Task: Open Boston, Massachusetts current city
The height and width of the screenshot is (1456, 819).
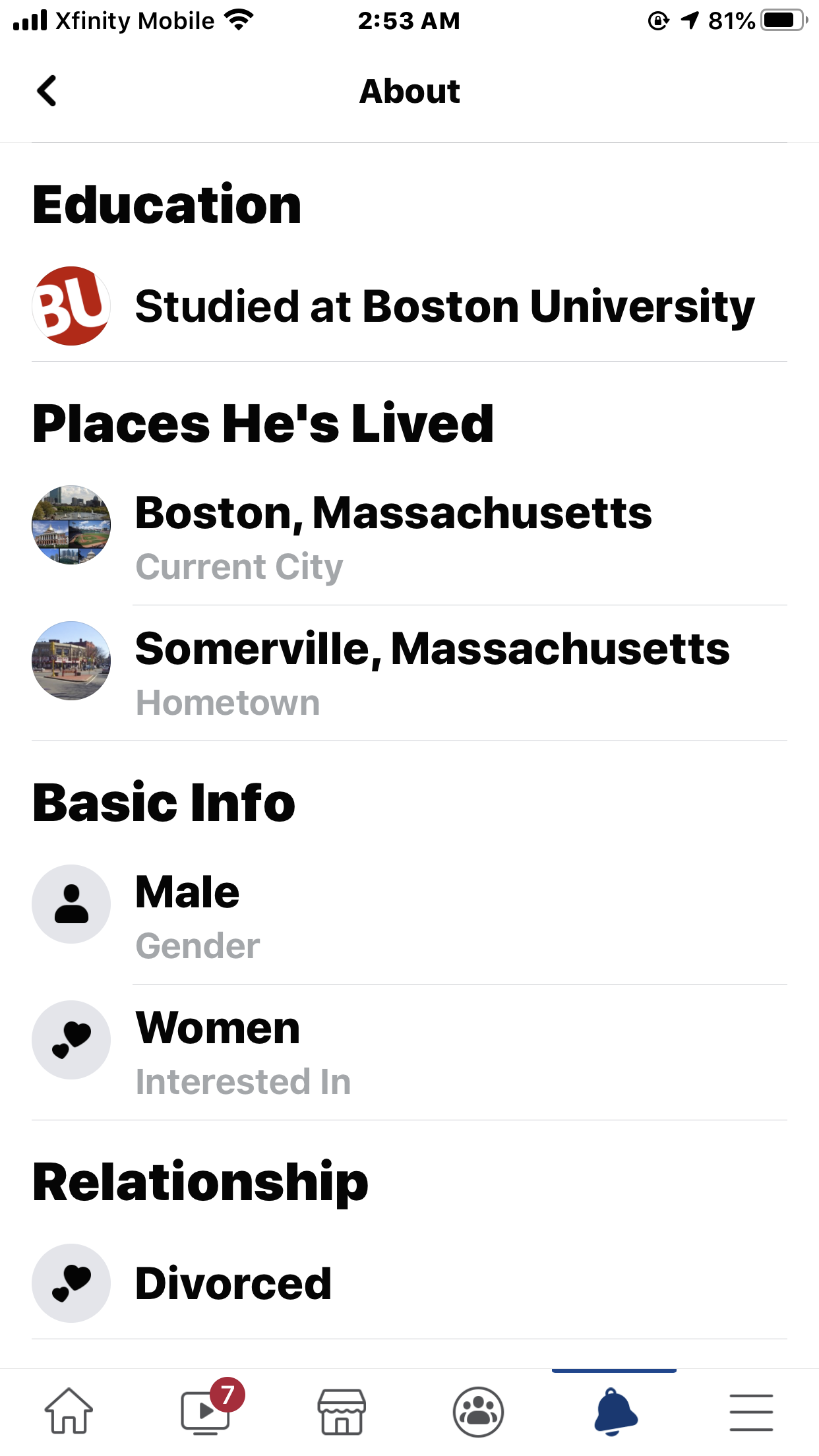Action: click(x=393, y=513)
